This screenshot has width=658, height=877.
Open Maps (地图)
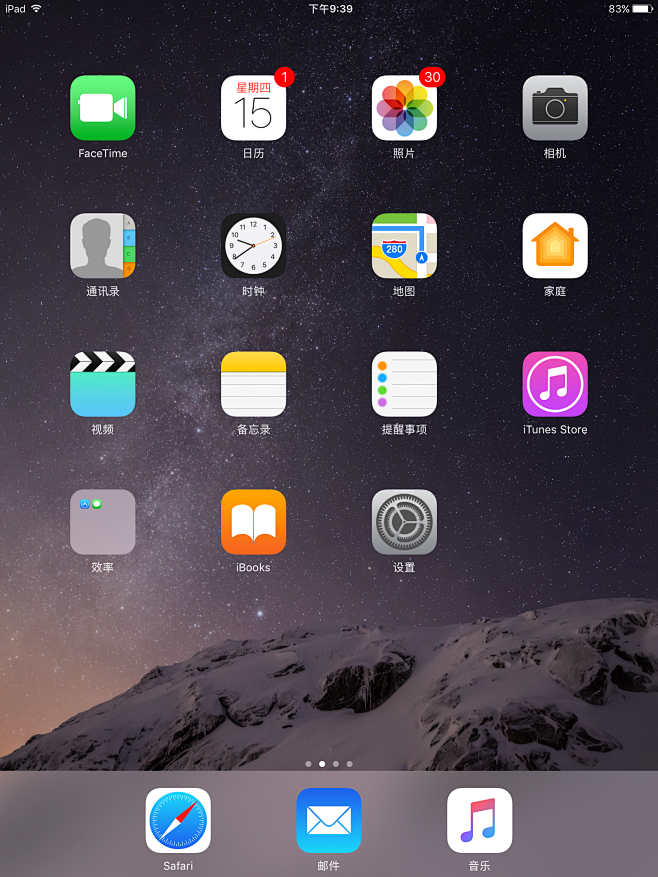click(404, 246)
